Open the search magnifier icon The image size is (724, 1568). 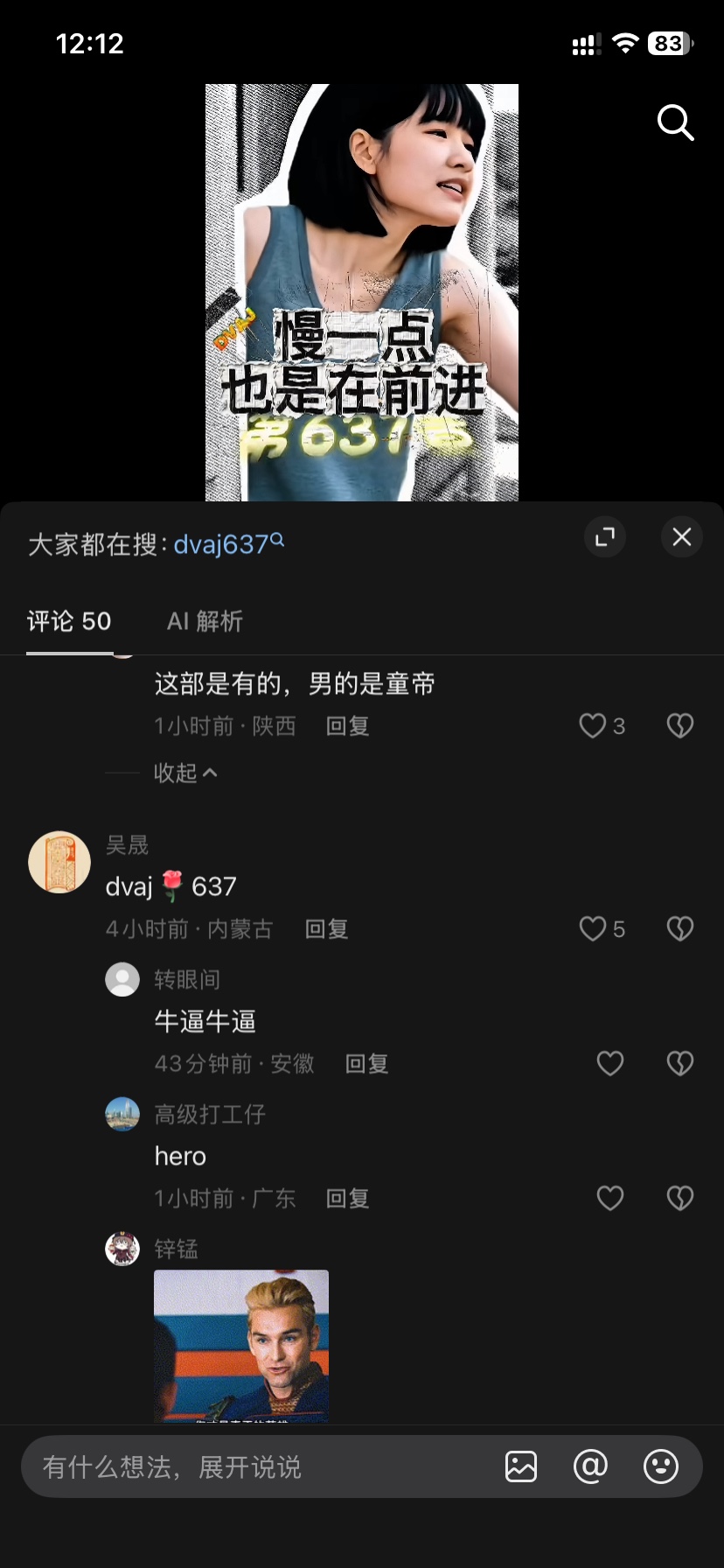coord(675,122)
